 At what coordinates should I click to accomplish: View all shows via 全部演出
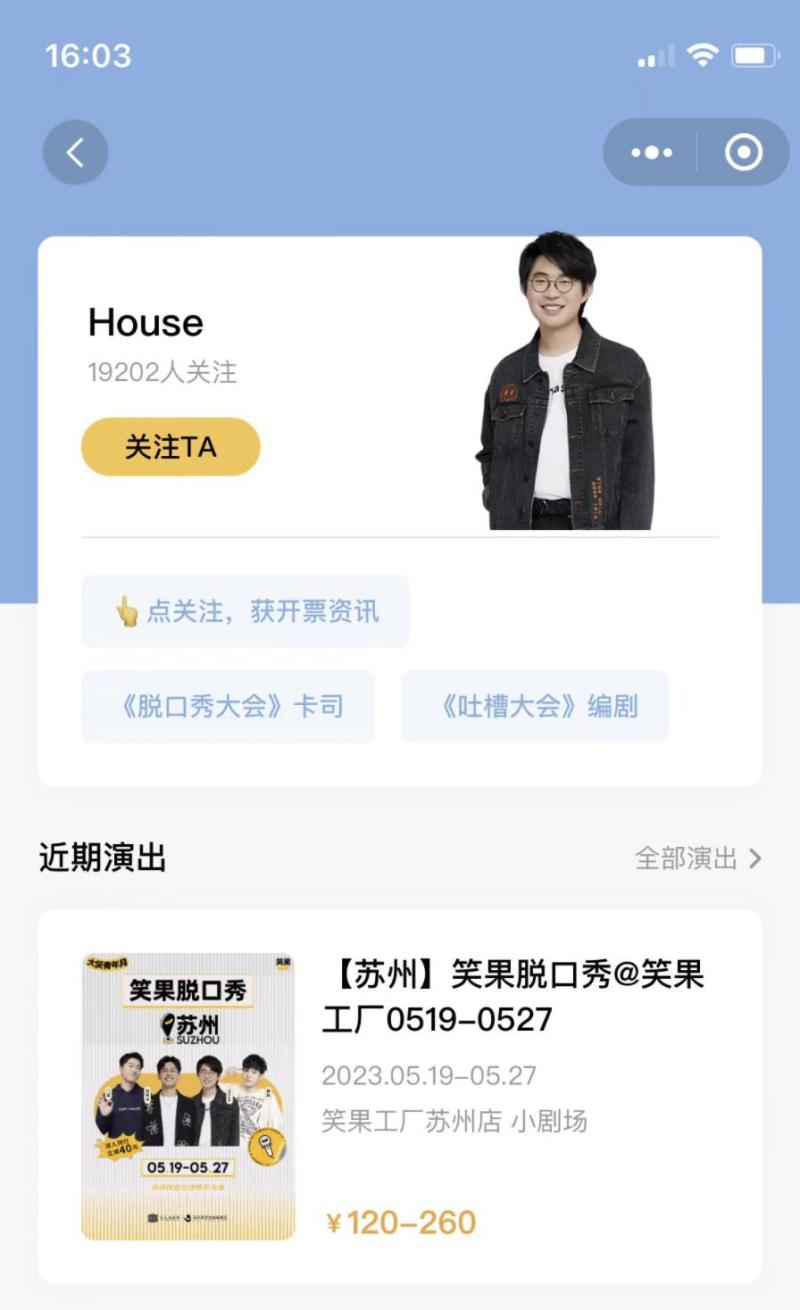697,858
